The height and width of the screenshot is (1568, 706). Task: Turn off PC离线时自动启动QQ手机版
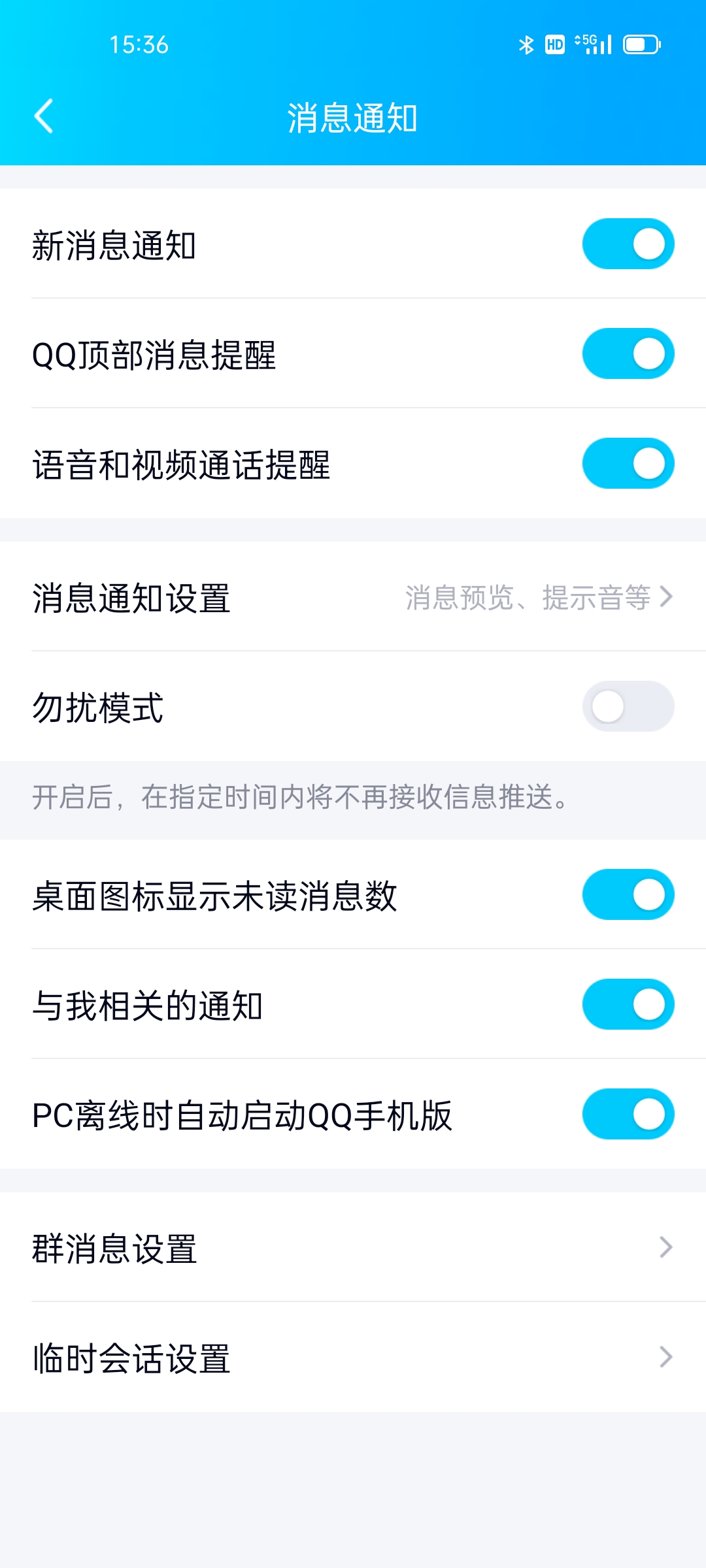(628, 1115)
